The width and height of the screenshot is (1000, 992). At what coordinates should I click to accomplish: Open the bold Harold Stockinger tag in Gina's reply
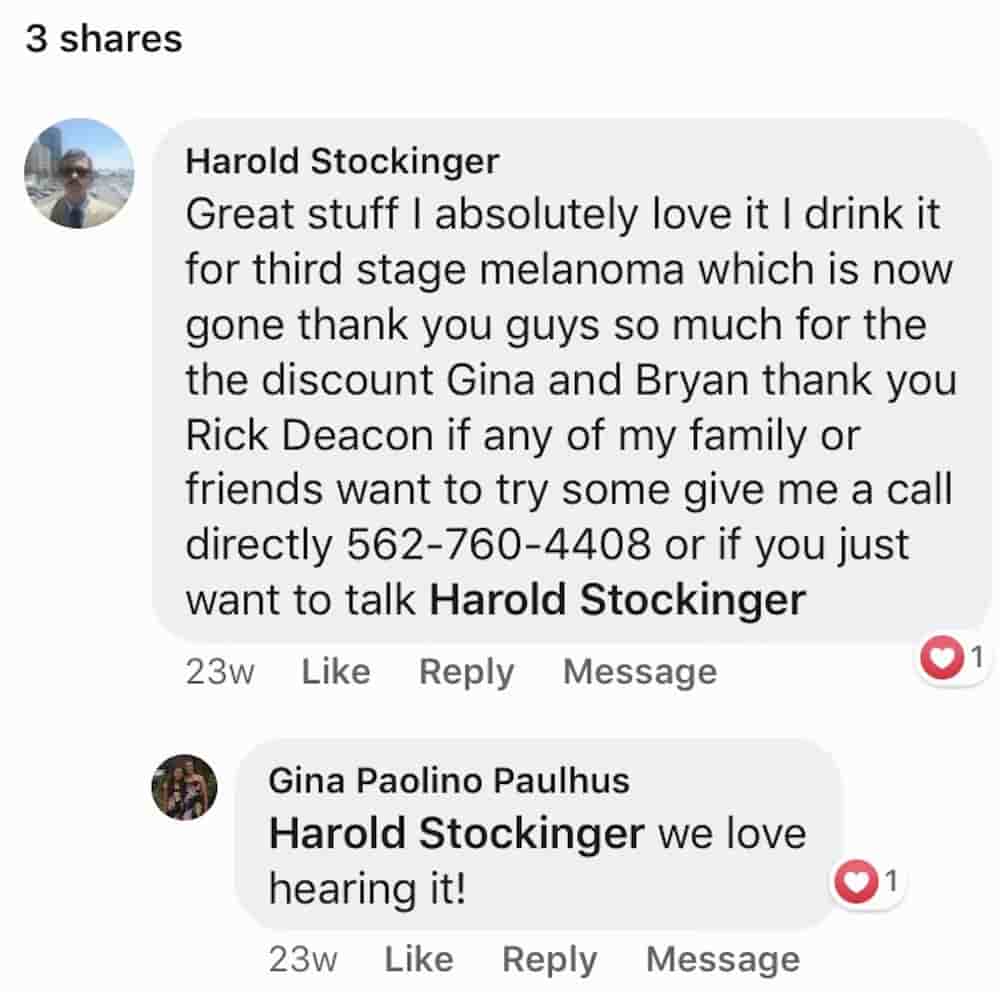click(456, 833)
